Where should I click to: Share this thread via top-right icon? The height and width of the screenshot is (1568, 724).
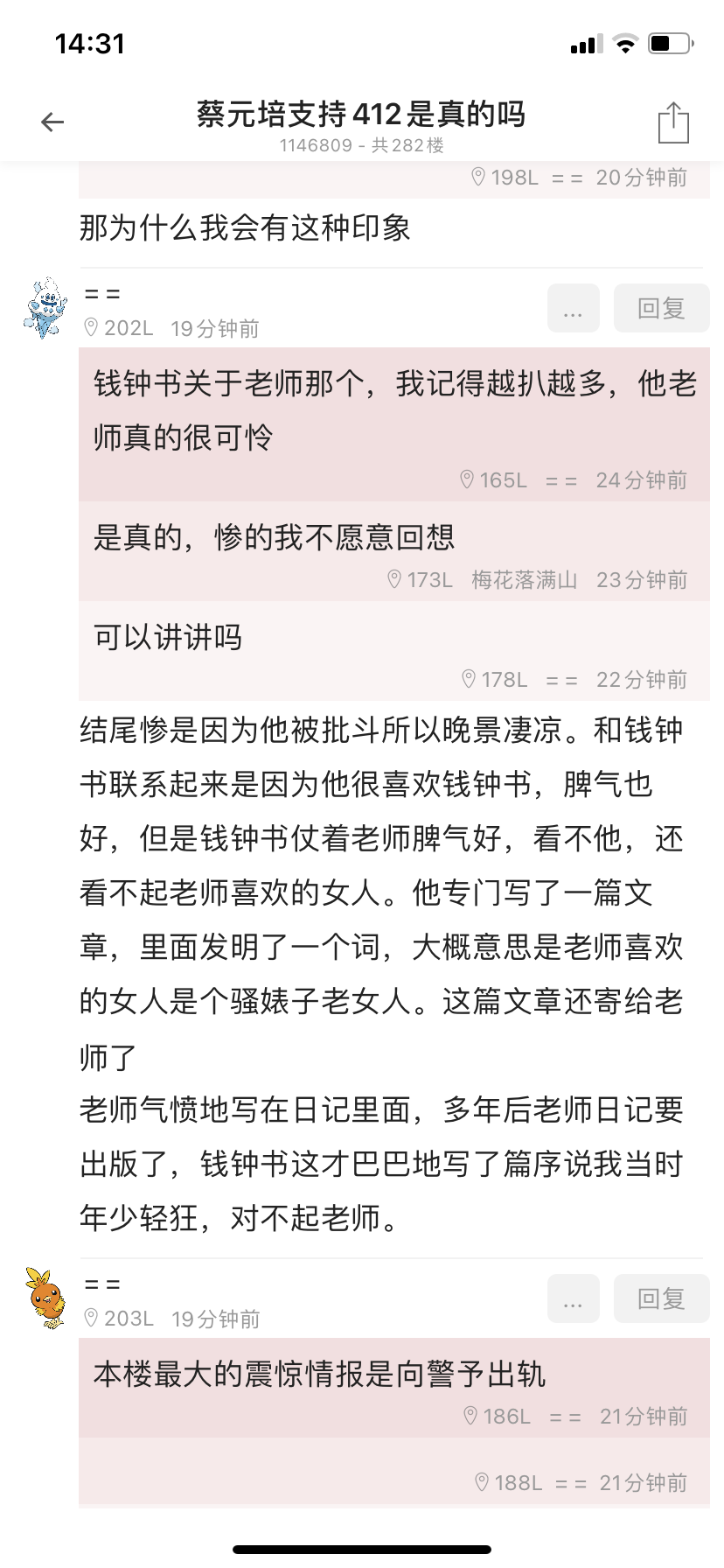coord(673,122)
